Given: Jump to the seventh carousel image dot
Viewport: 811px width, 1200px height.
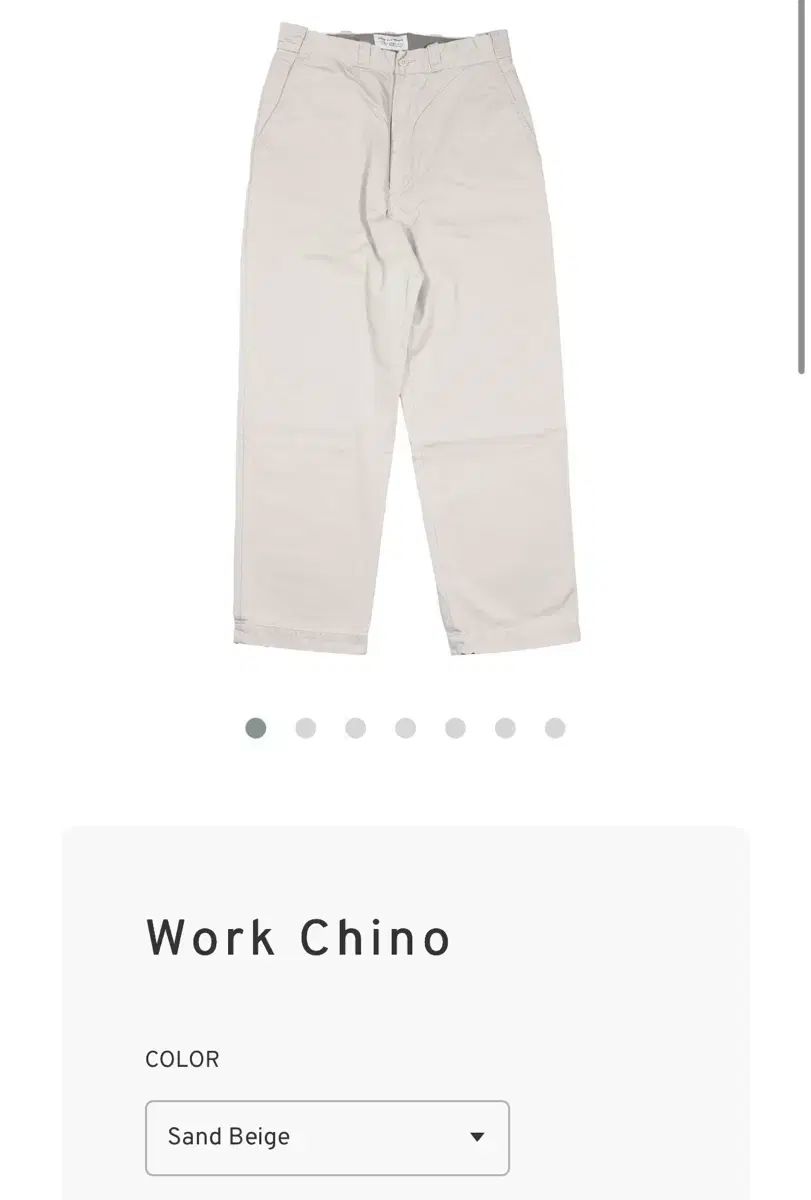Looking at the screenshot, I should pos(555,728).
